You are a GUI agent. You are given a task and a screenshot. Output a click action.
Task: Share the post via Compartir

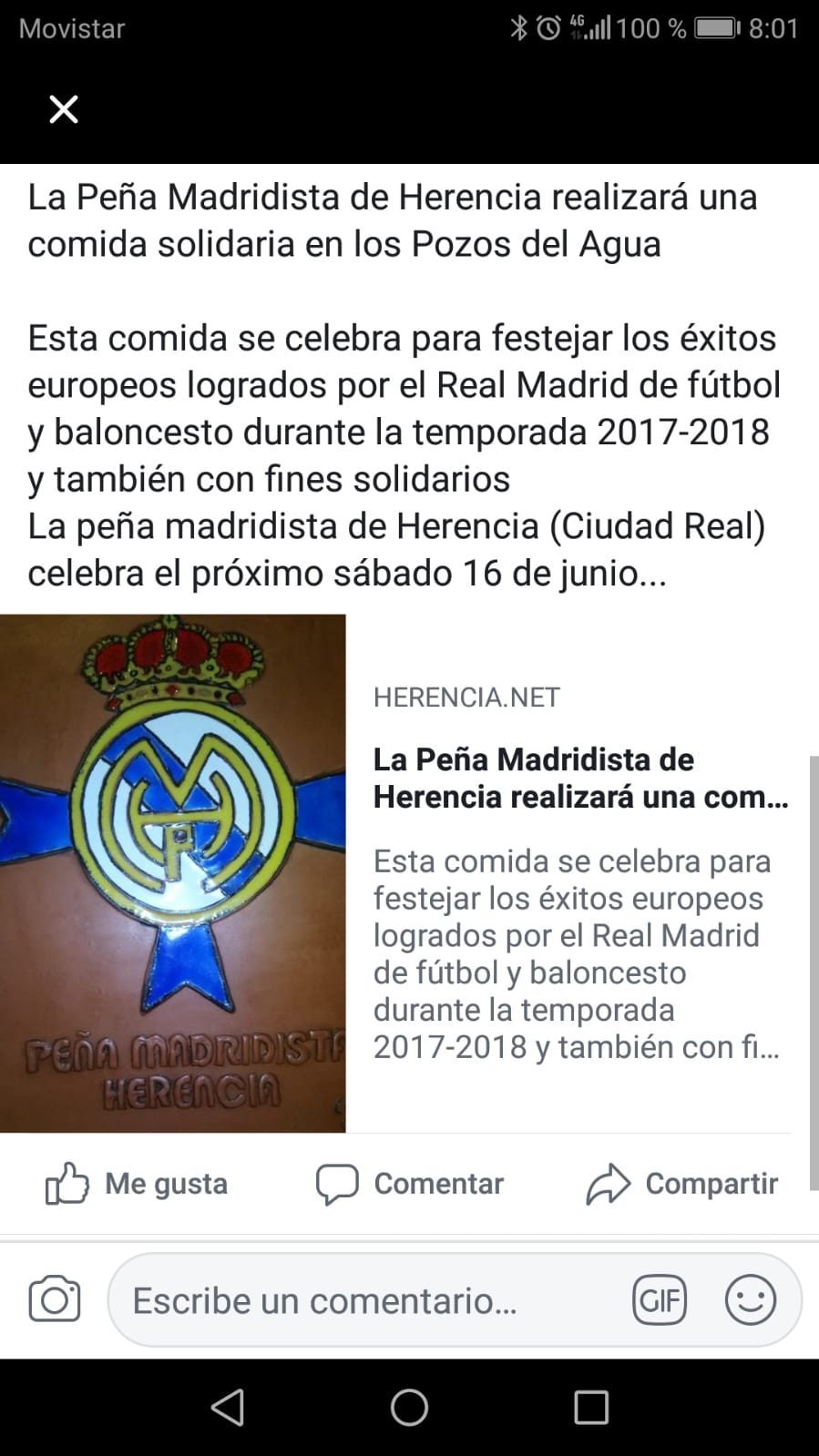(x=682, y=1184)
